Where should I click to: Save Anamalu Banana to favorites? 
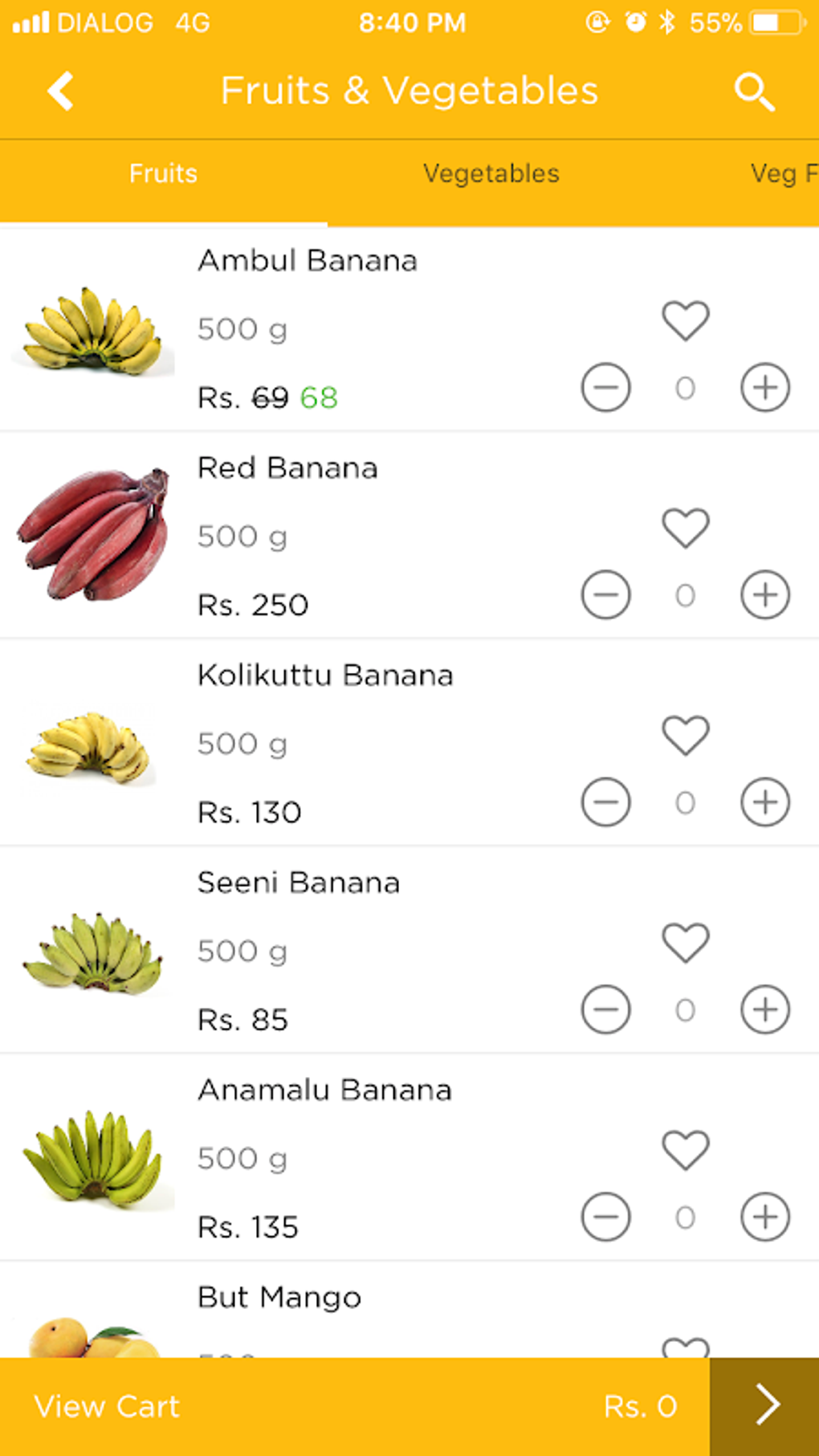(685, 1149)
